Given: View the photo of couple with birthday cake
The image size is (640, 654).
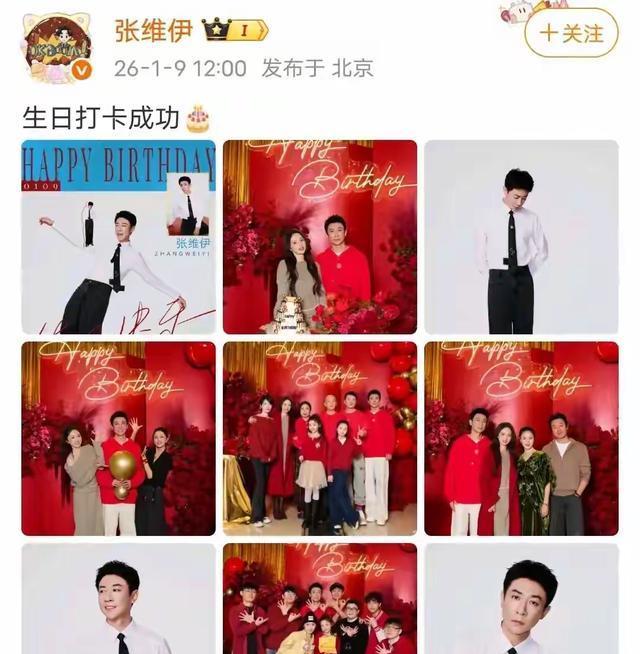Looking at the screenshot, I should tap(320, 237).
